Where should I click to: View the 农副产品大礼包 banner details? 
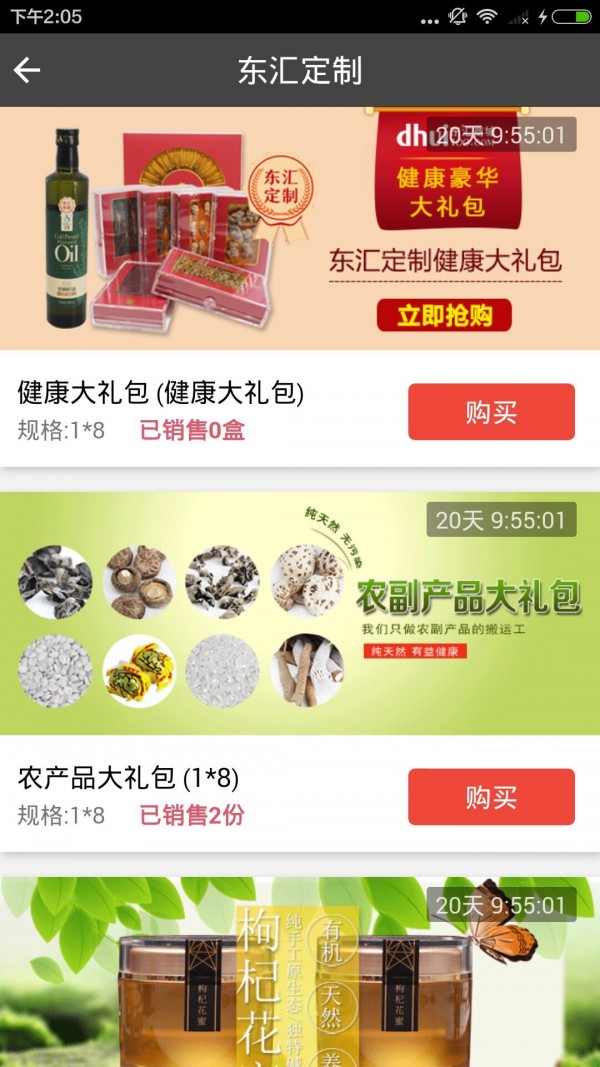click(x=300, y=613)
